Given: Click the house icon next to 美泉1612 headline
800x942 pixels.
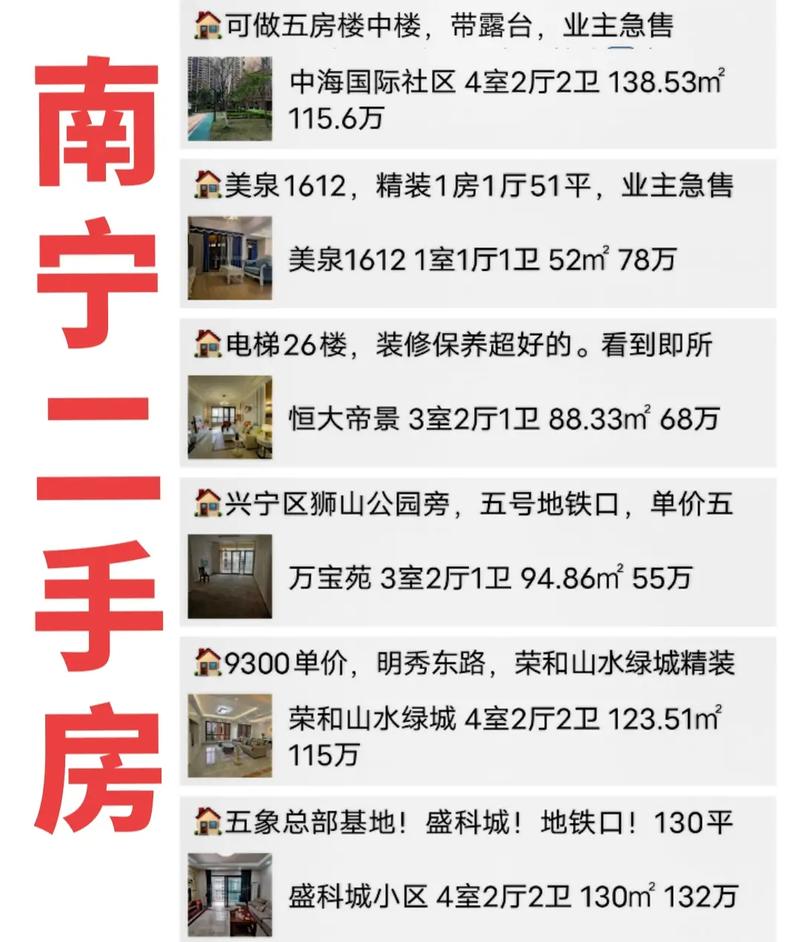Looking at the screenshot, I should point(205,186).
